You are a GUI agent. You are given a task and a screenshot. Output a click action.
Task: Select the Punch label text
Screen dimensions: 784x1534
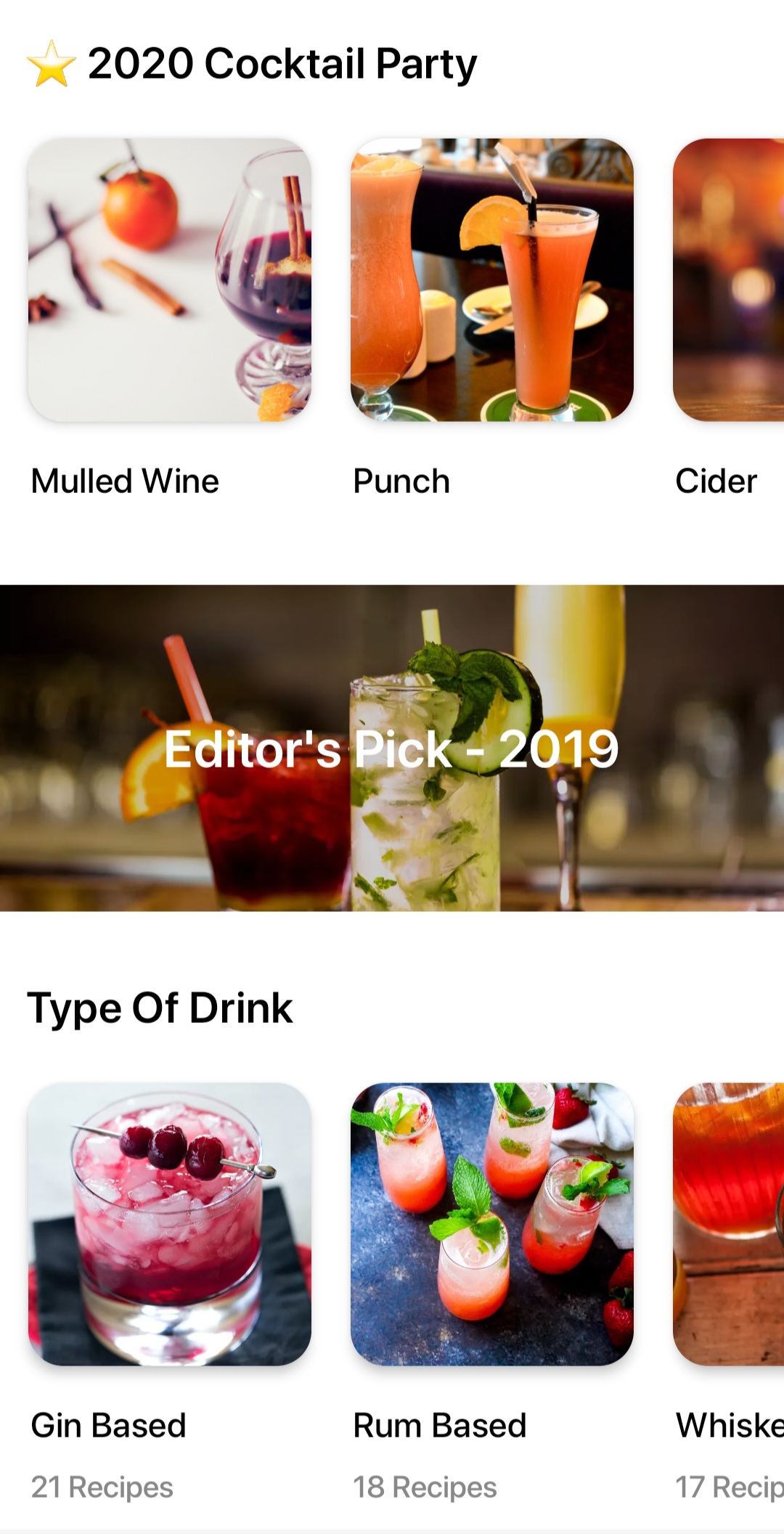pyautogui.click(x=401, y=480)
